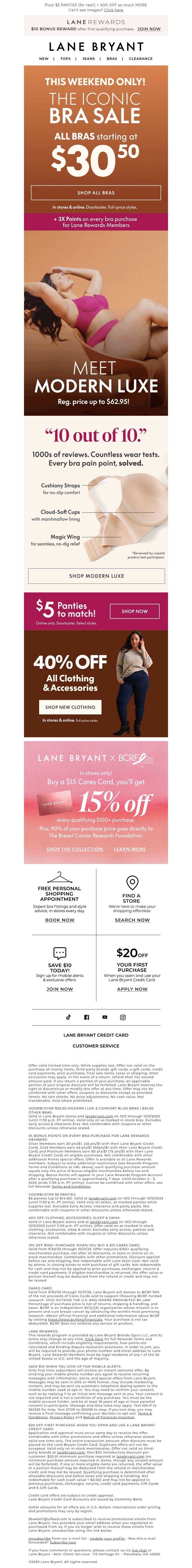This screenshot has width=192, height=1568.
Task: Open the New category in the header
Action: pos(44,59)
